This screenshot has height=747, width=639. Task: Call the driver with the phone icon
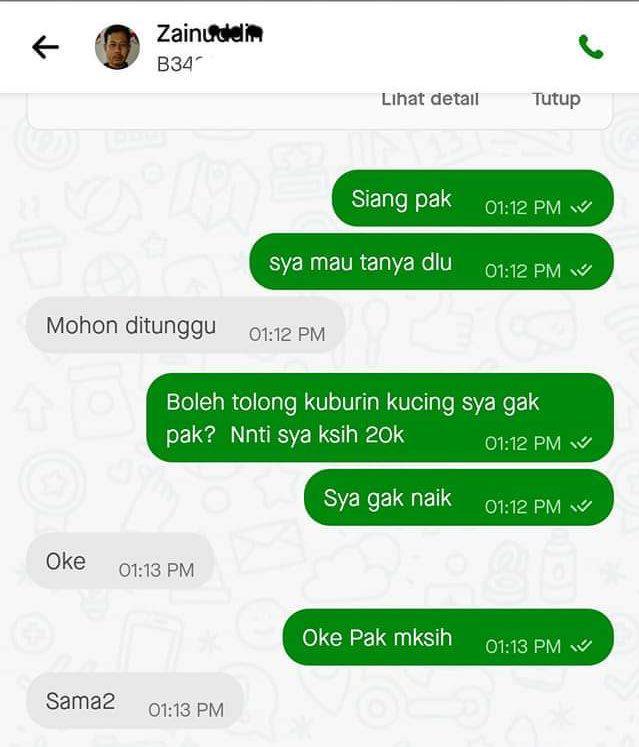[x=590, y=47]
